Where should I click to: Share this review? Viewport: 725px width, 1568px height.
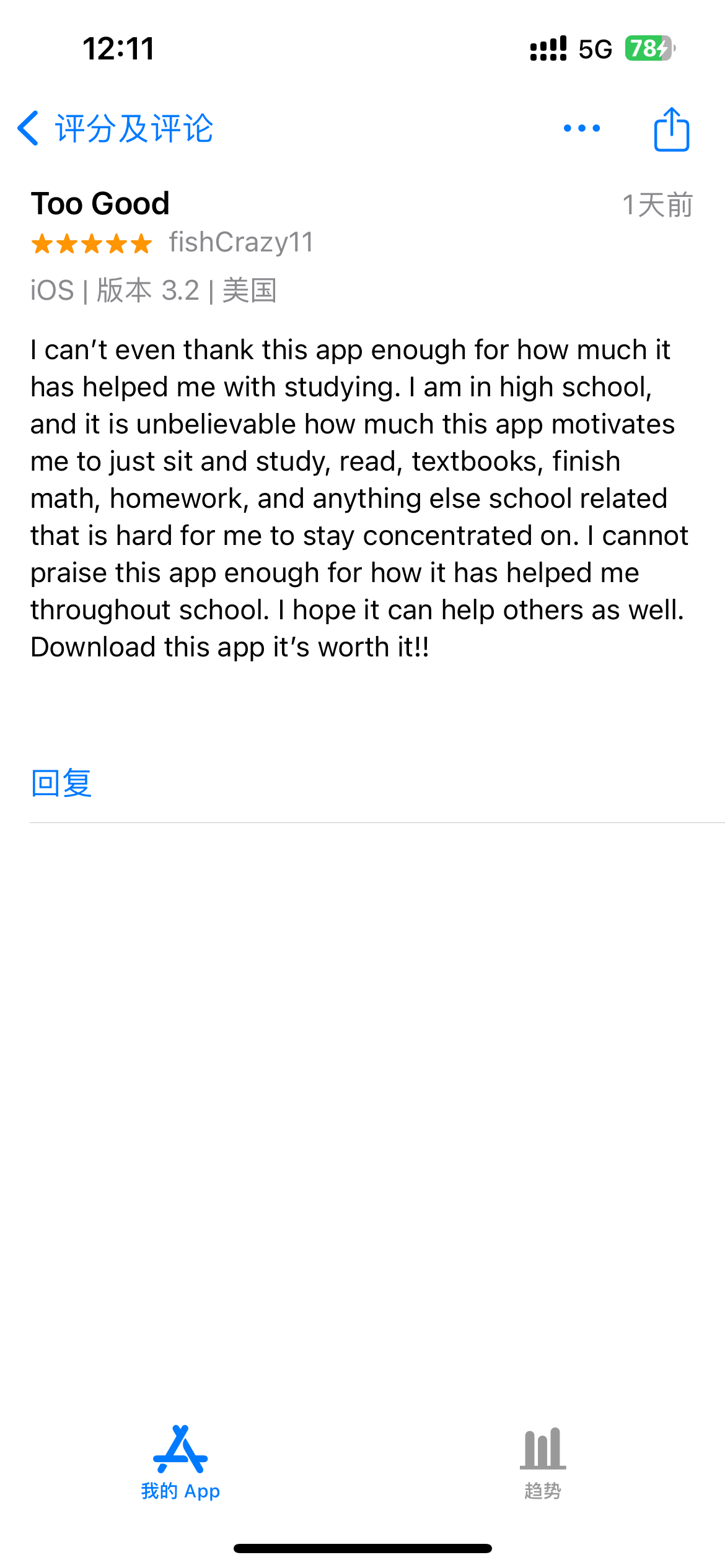tap(672, 129)
